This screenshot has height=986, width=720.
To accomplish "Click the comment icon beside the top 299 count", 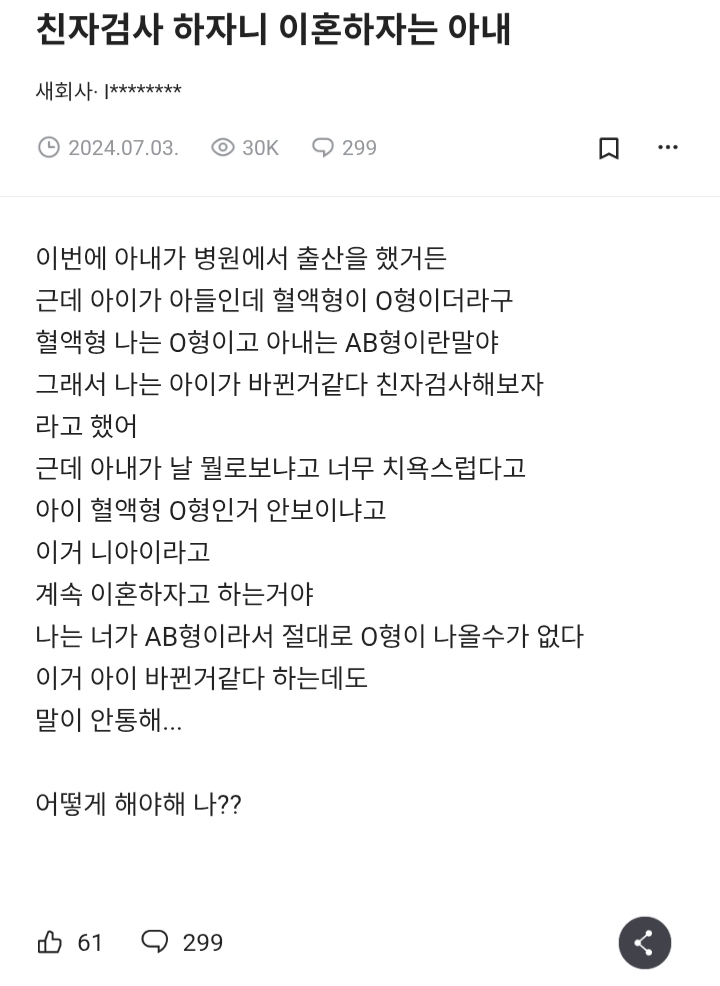I will pos(323,147).
